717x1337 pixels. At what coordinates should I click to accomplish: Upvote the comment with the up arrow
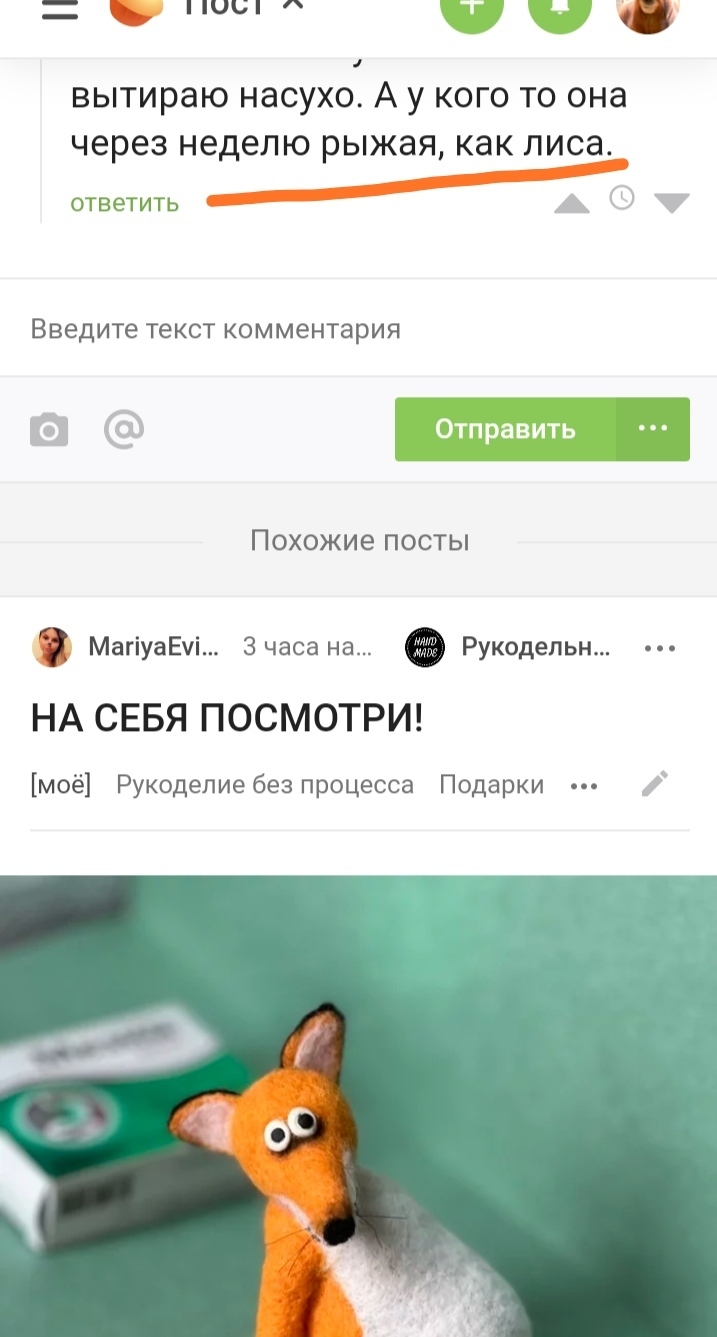[x=572, y=203]
